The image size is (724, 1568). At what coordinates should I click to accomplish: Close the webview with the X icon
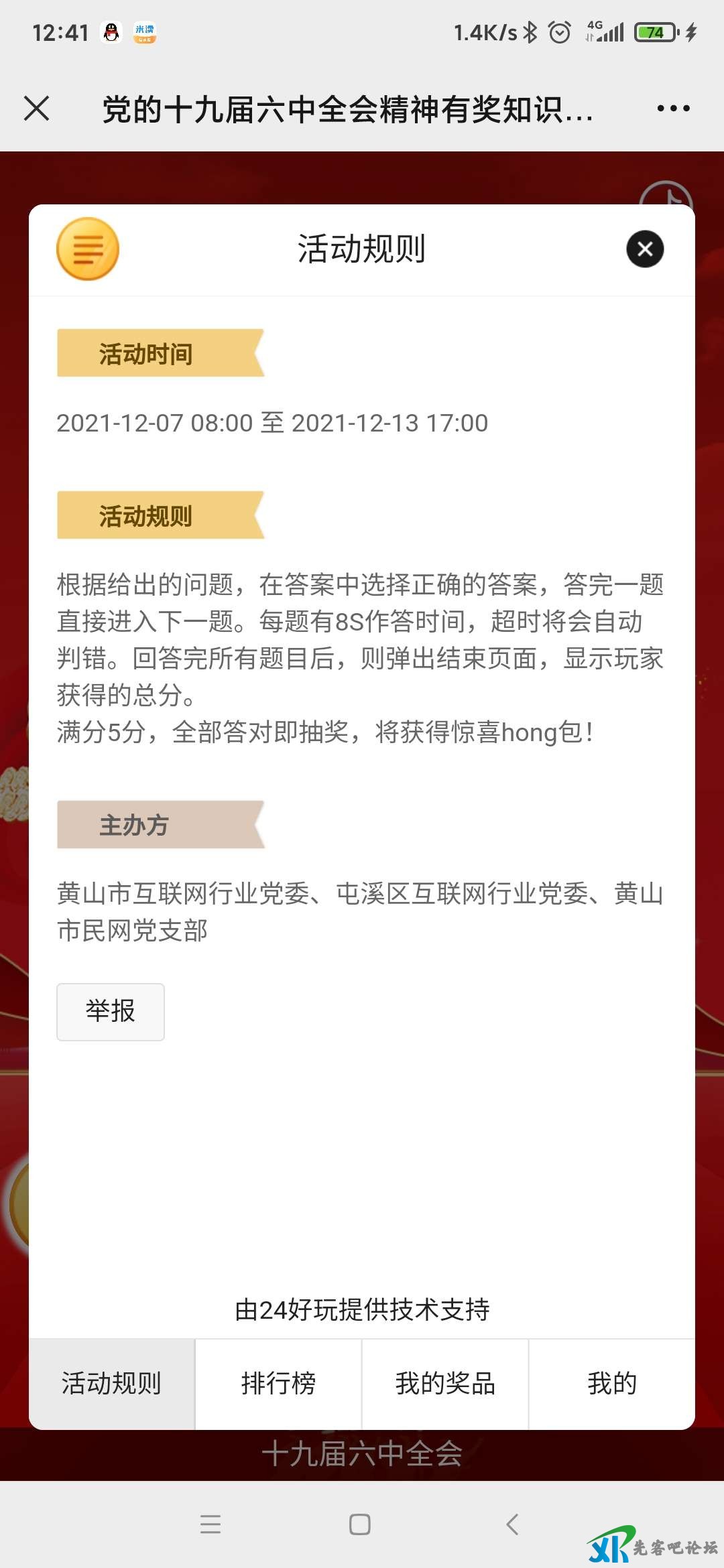pos(37,109)
